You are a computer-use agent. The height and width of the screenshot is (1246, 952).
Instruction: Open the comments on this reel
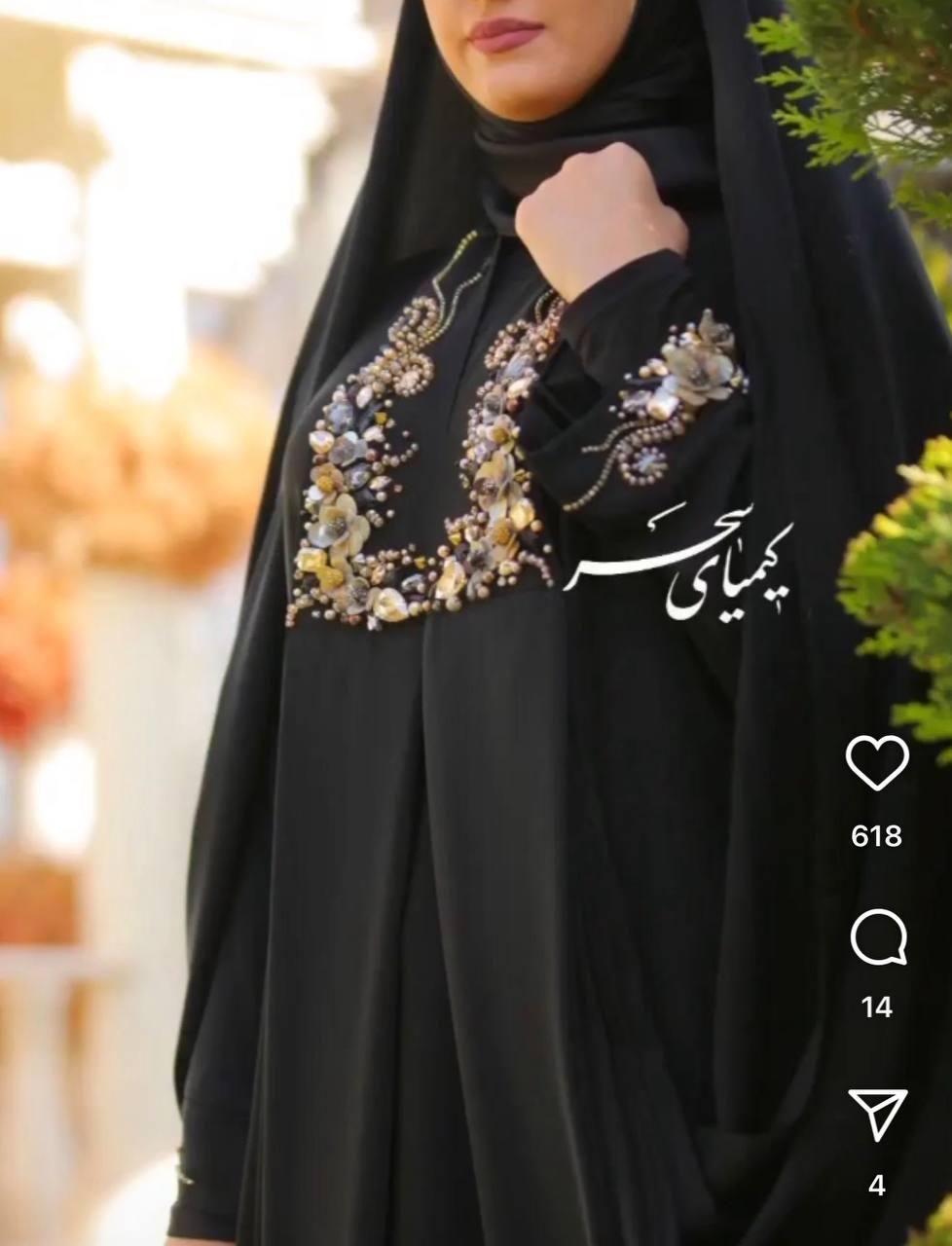[x=878, y=938]
